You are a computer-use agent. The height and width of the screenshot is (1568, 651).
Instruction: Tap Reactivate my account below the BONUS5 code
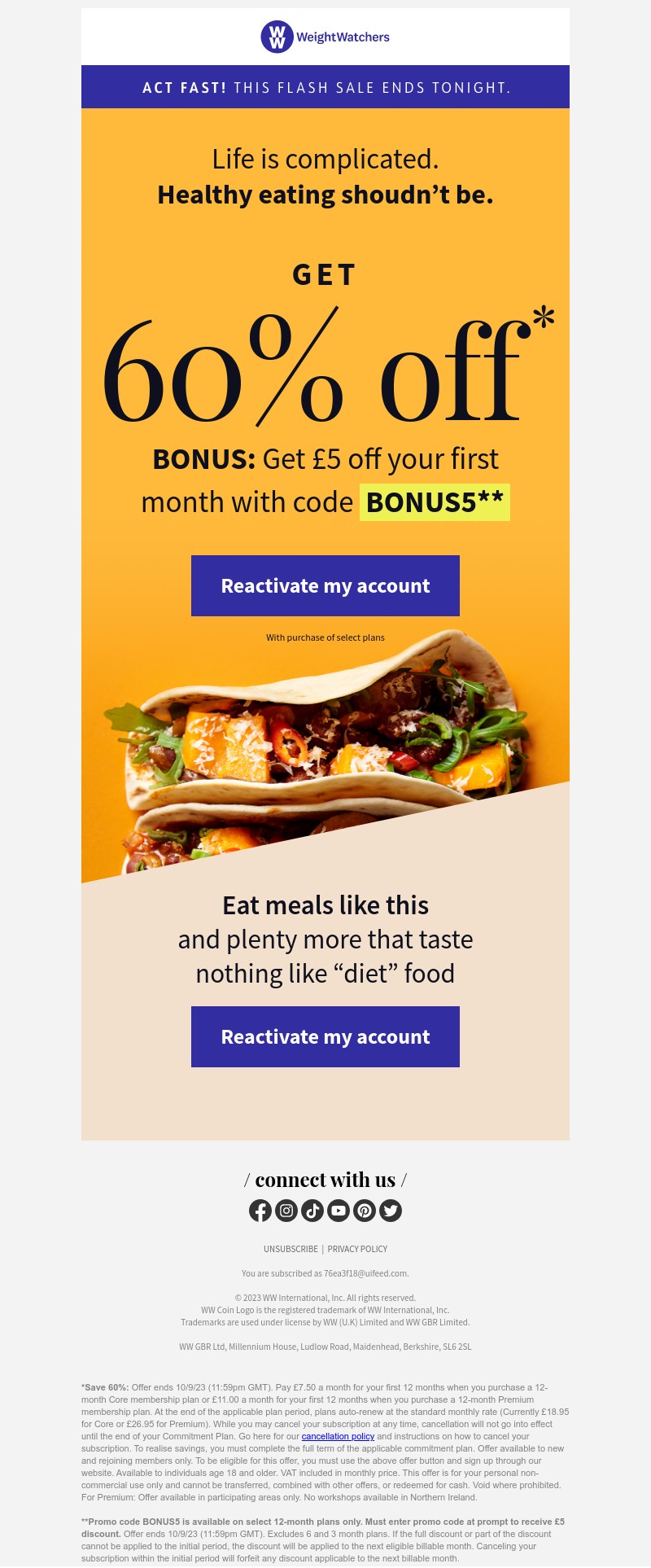[325, 585]
